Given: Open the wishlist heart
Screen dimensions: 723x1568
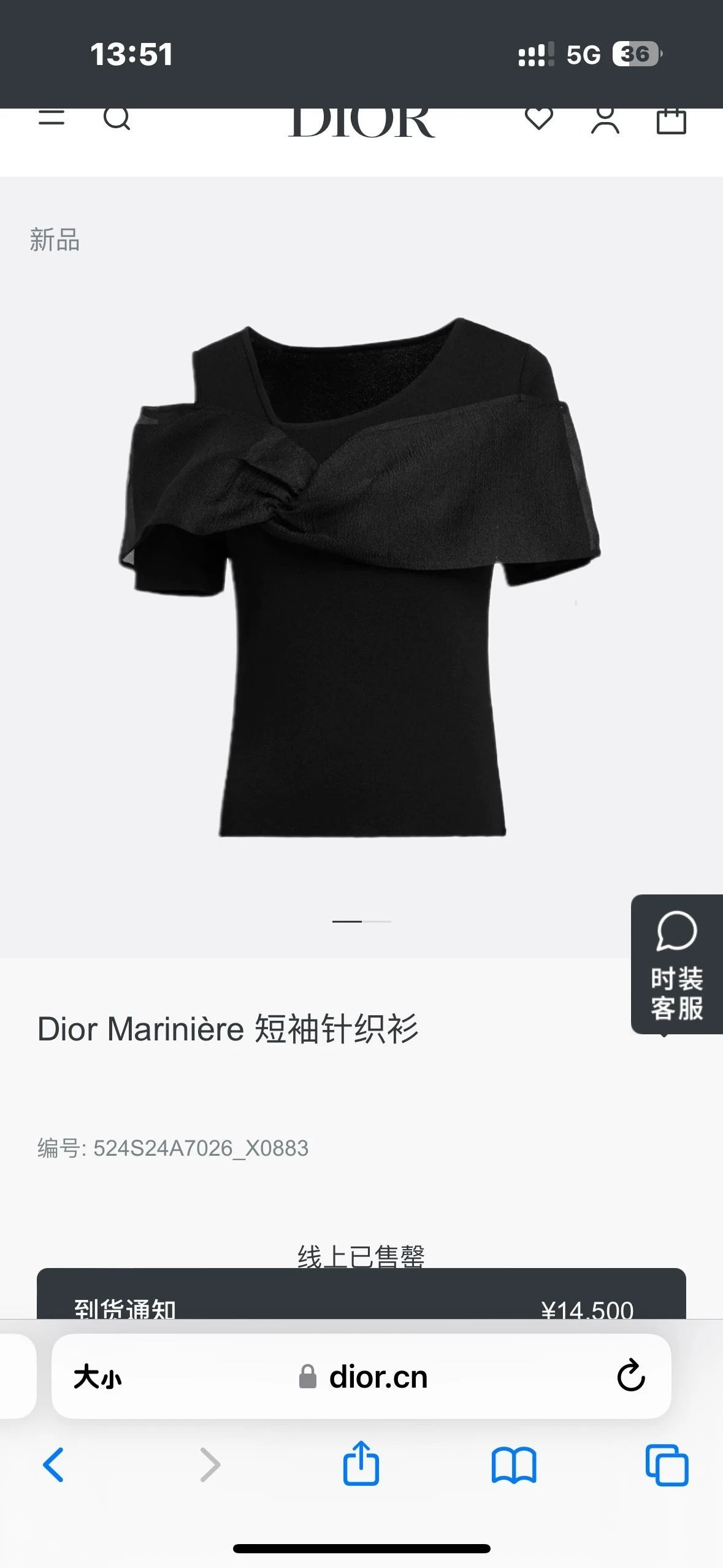Looking at the screenshot, I should (539, 118).
